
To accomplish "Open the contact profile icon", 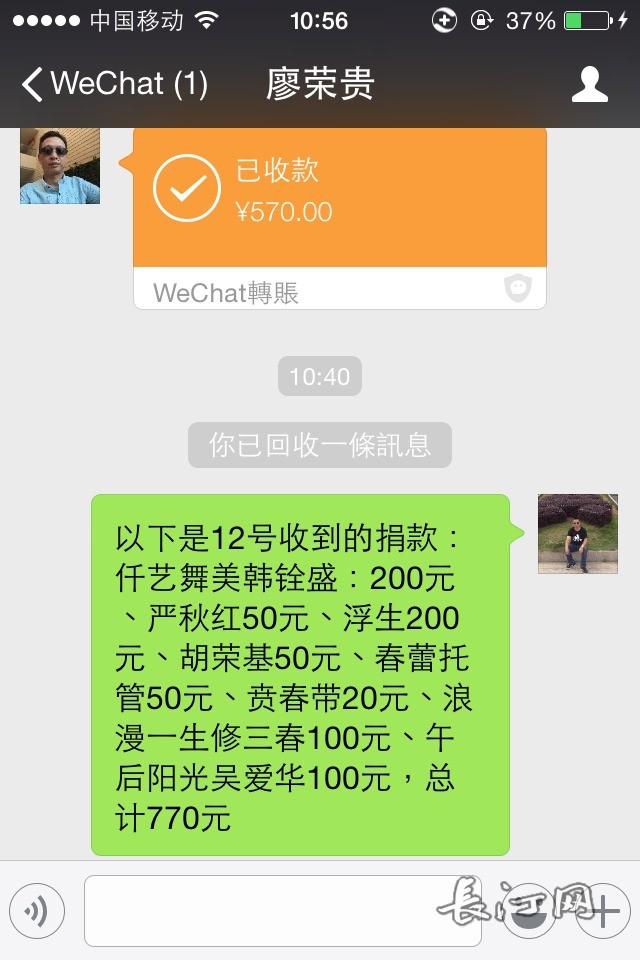I will 589,85.
